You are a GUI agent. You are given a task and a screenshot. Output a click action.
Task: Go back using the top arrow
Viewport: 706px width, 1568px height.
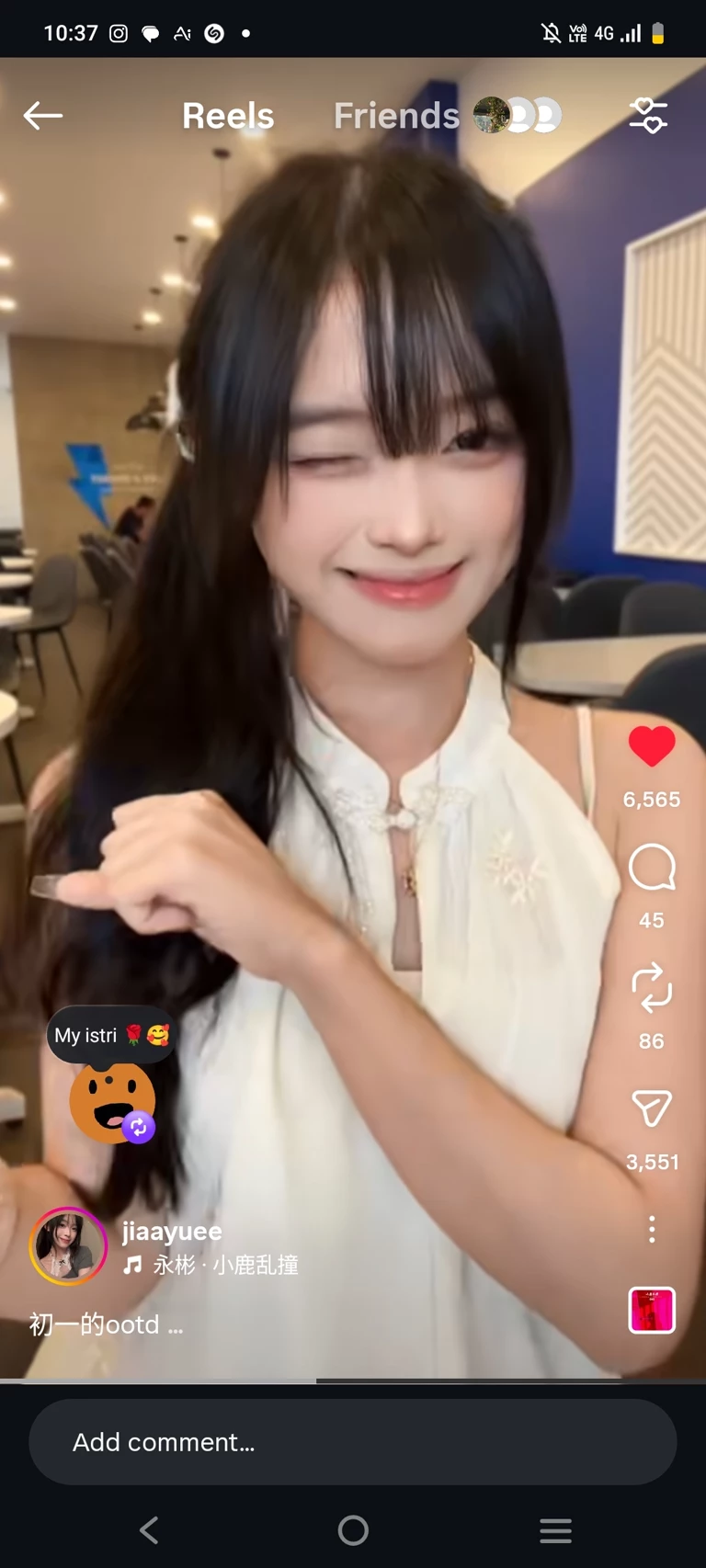point(42,116)
